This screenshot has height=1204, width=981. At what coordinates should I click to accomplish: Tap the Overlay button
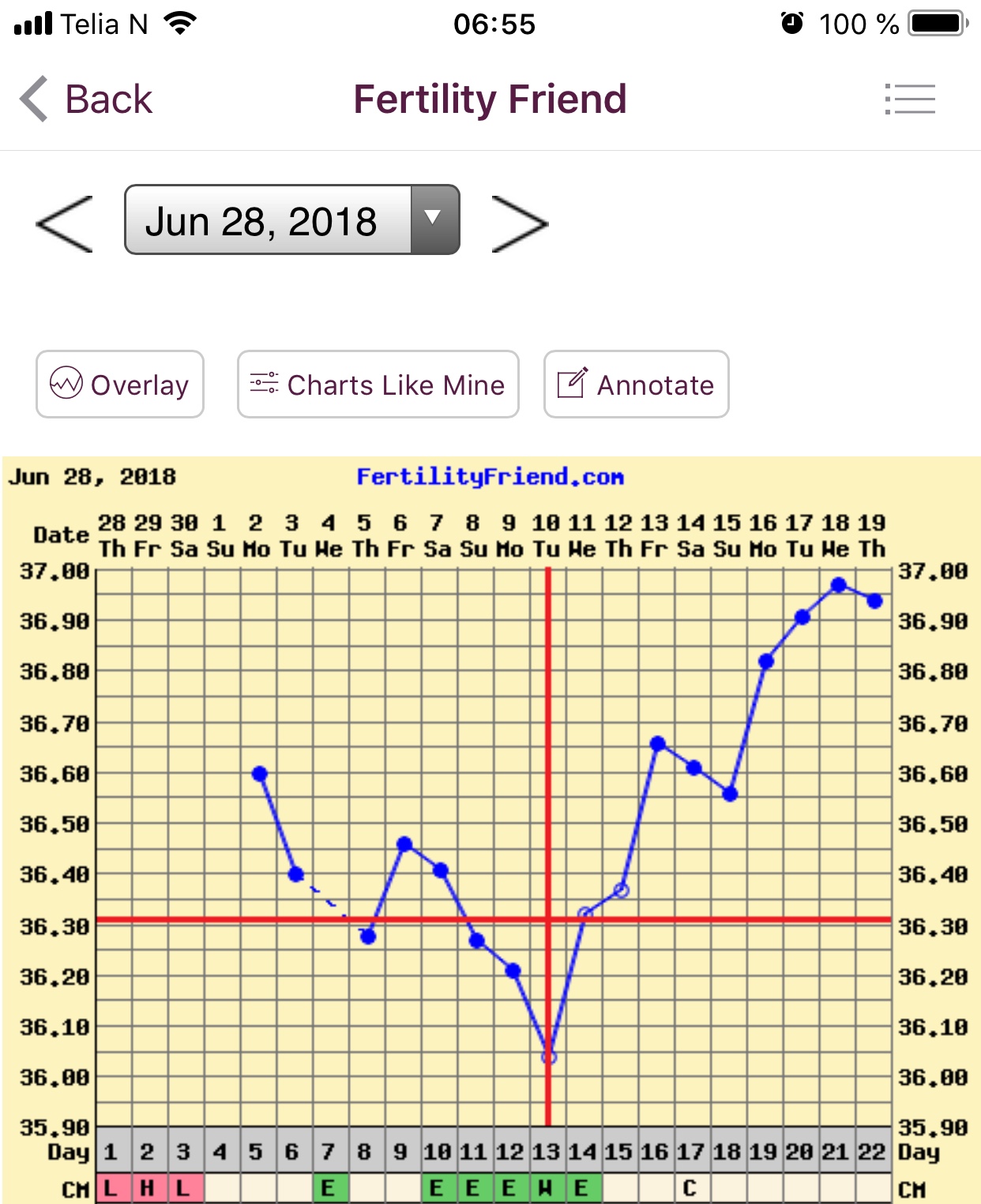120,384
